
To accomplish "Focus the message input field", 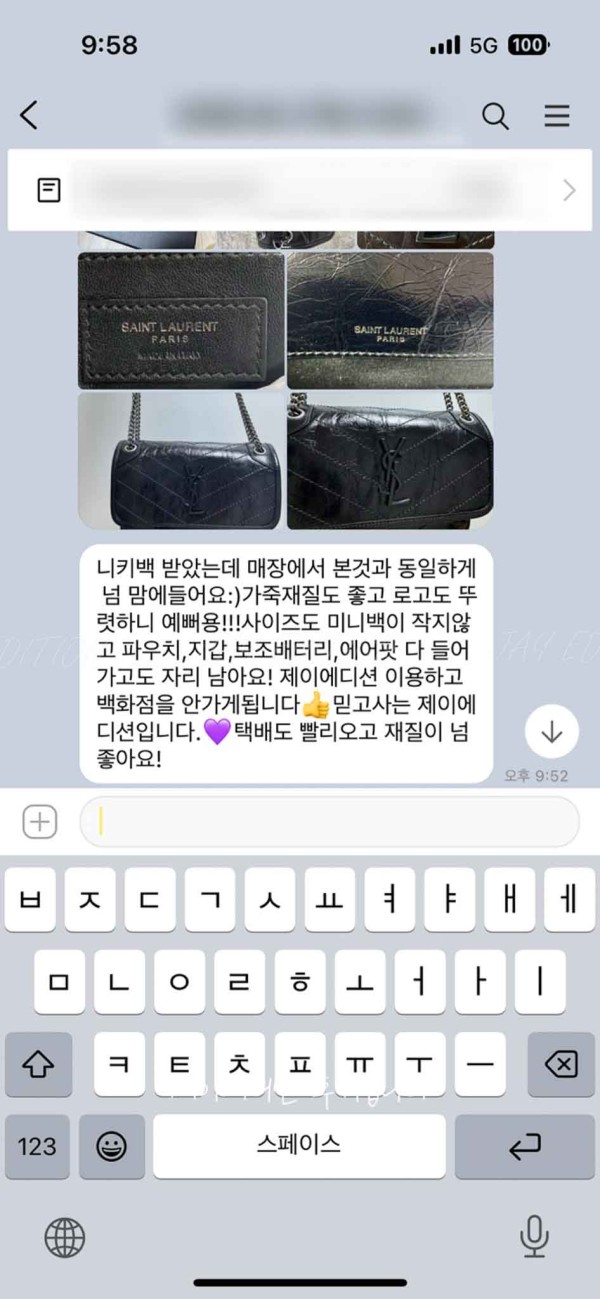I will [330, 822].
